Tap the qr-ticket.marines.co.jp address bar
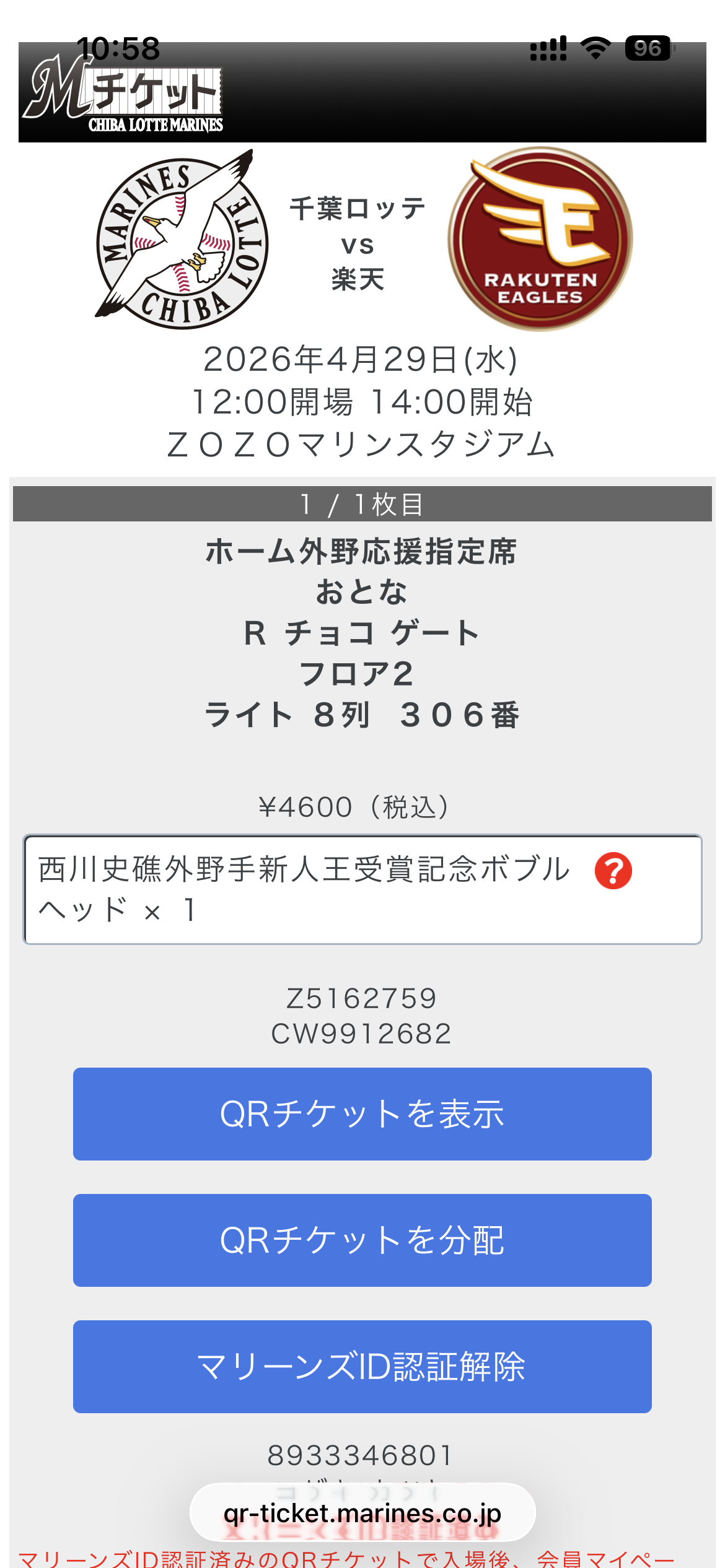 (x=362, y=1513)
